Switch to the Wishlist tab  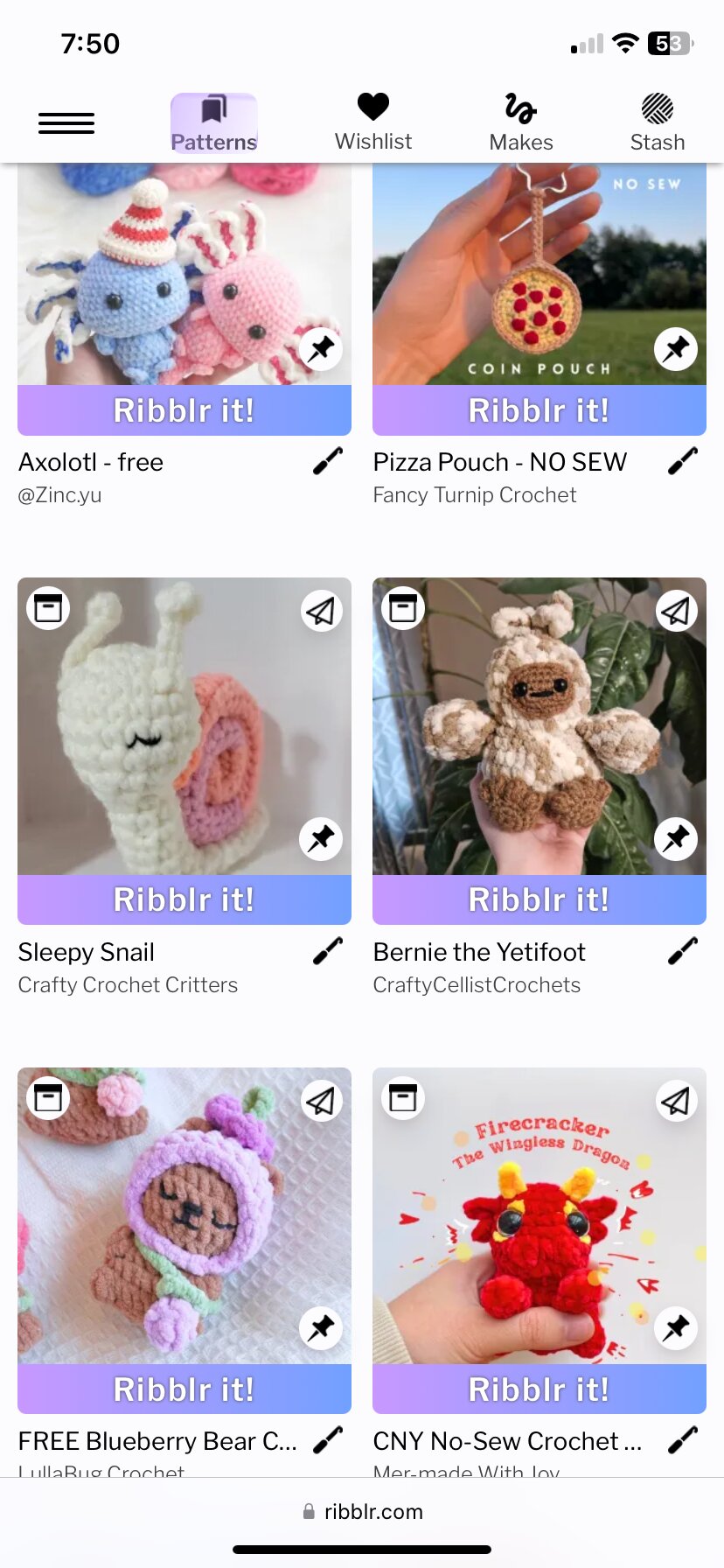point(372,122)
